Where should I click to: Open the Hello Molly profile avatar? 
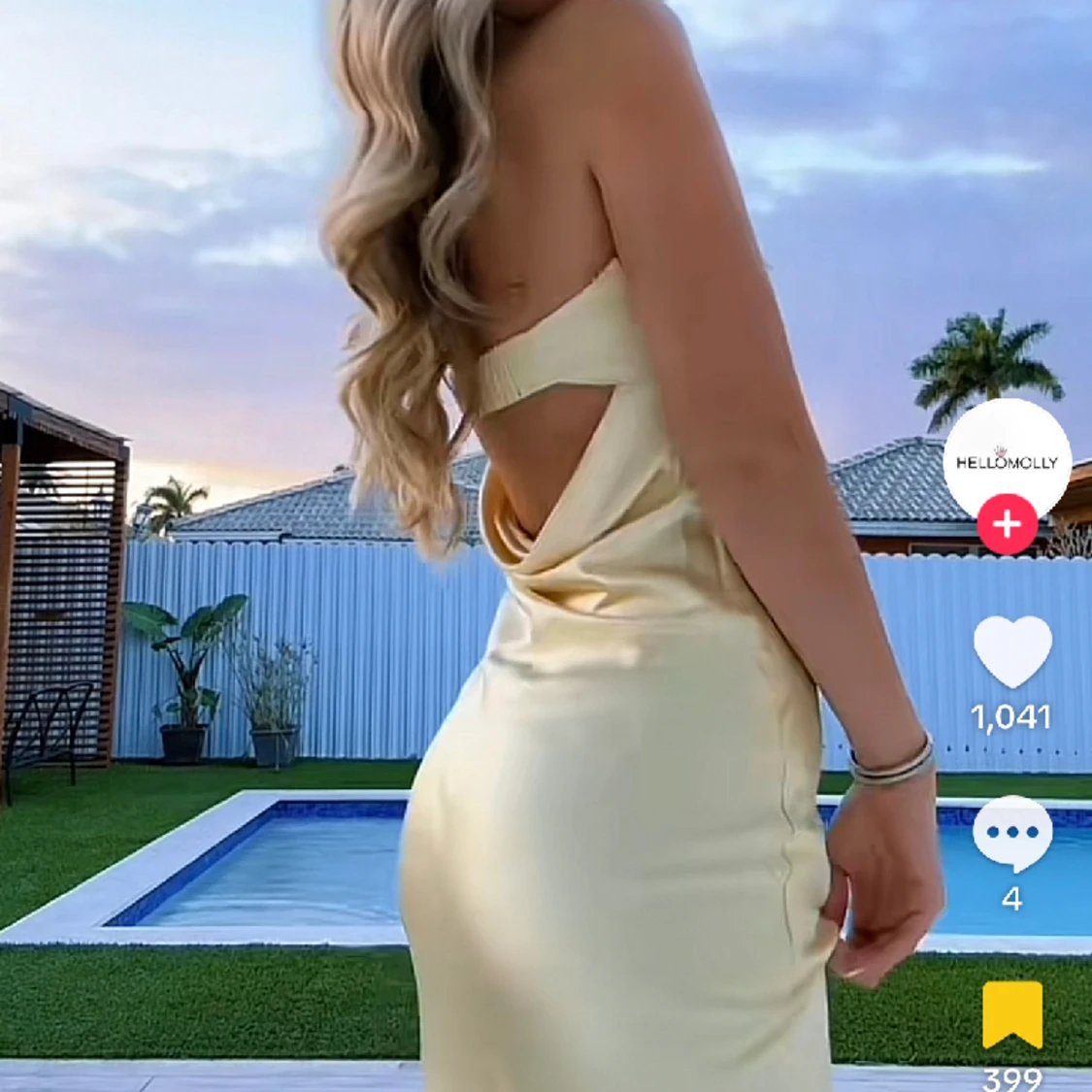(1007, 456)
